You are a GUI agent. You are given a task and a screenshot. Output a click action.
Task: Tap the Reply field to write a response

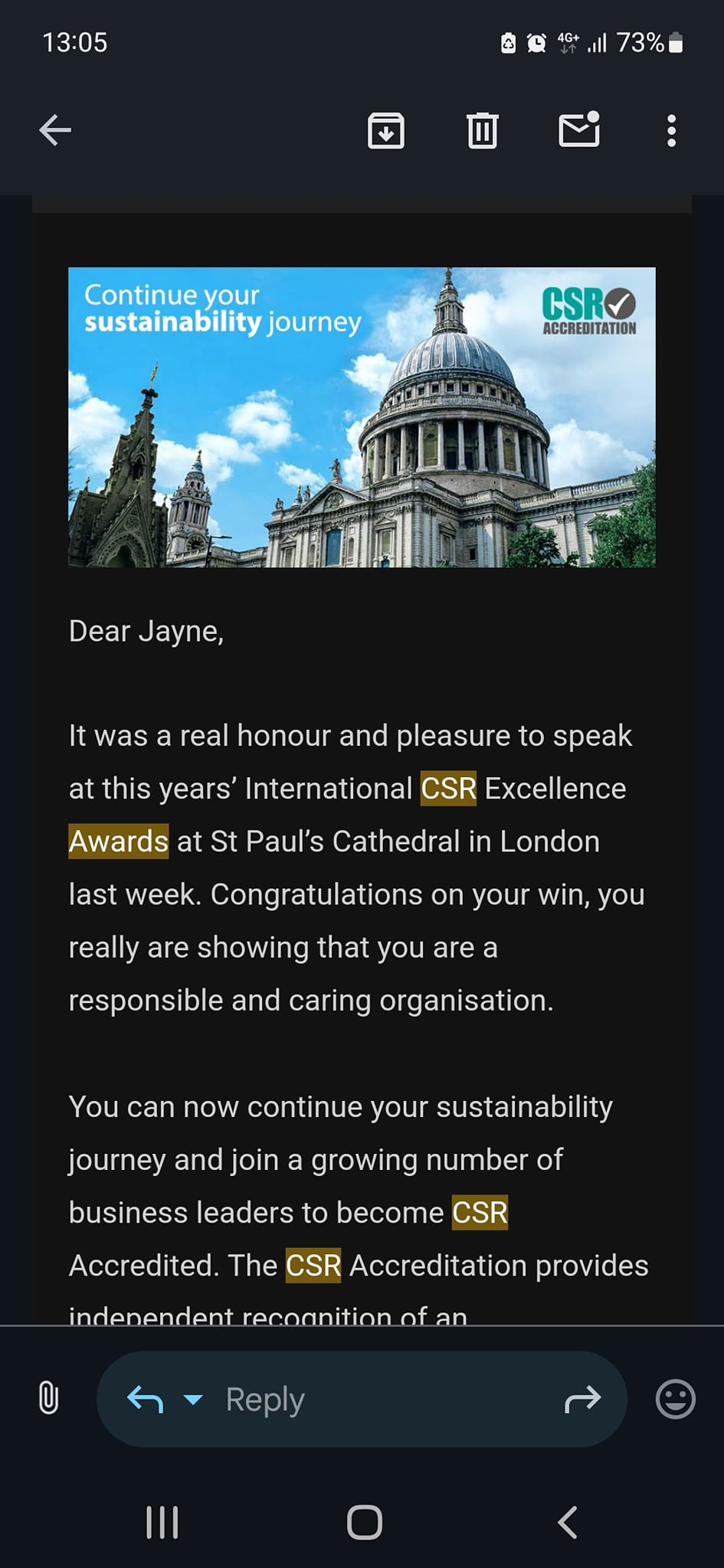[x=361, y=1399]
